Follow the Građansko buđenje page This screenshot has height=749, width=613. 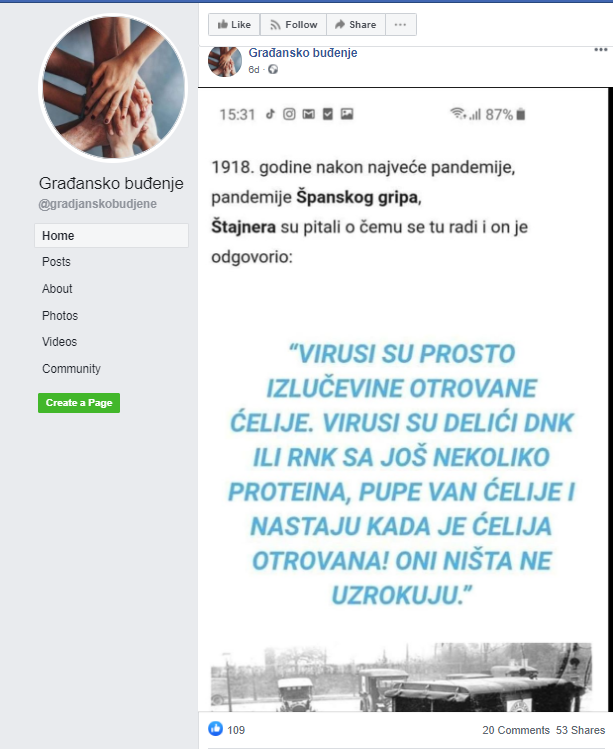293,25
